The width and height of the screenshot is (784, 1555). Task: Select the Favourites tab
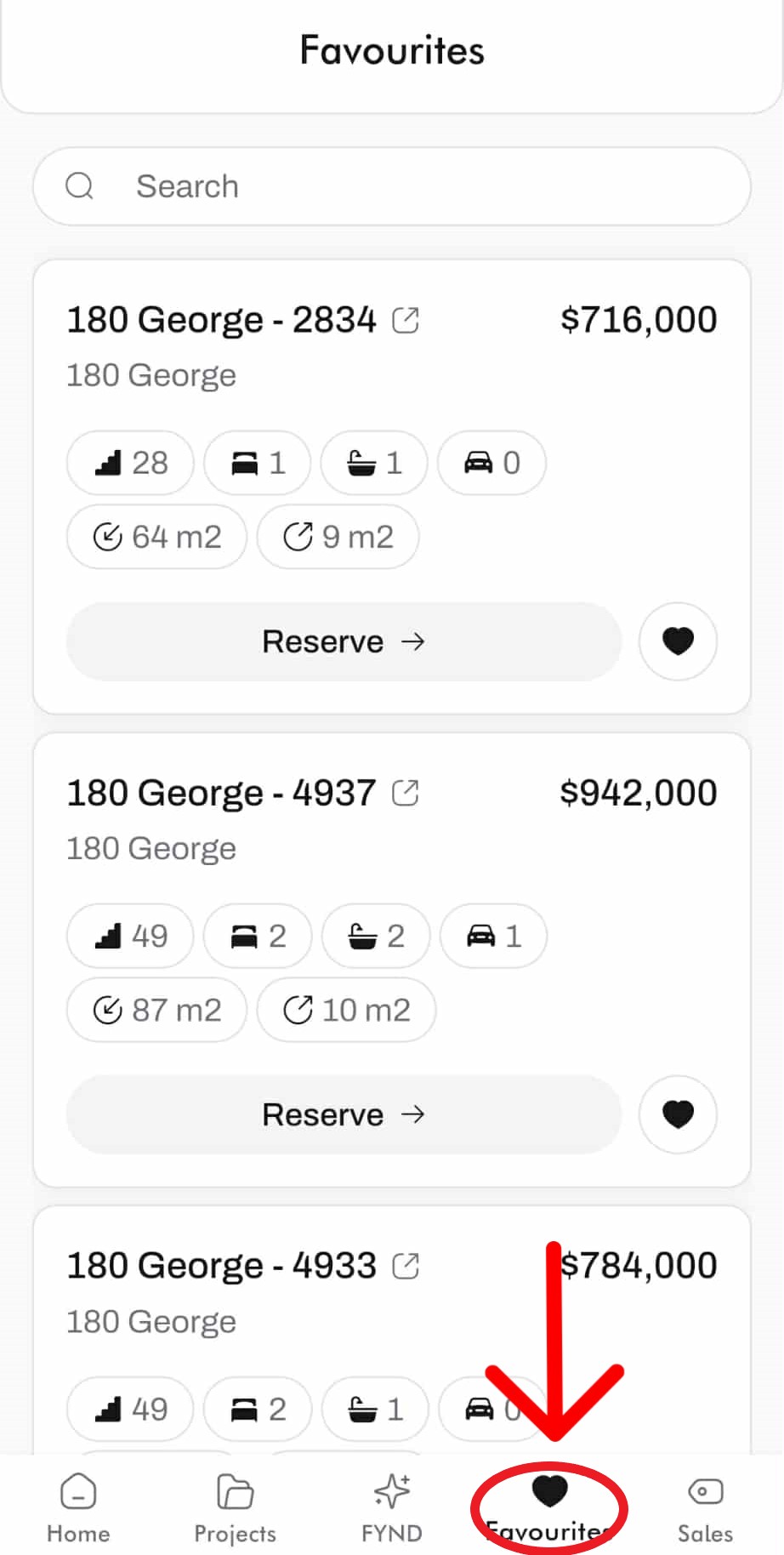pos(549,1507)
